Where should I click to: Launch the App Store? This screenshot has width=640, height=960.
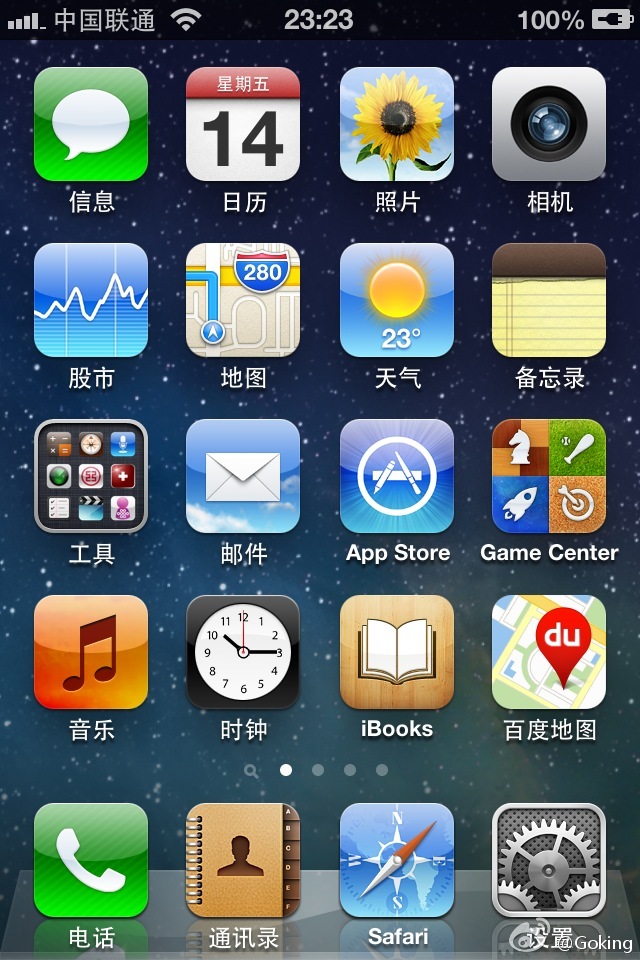point(397,476)
